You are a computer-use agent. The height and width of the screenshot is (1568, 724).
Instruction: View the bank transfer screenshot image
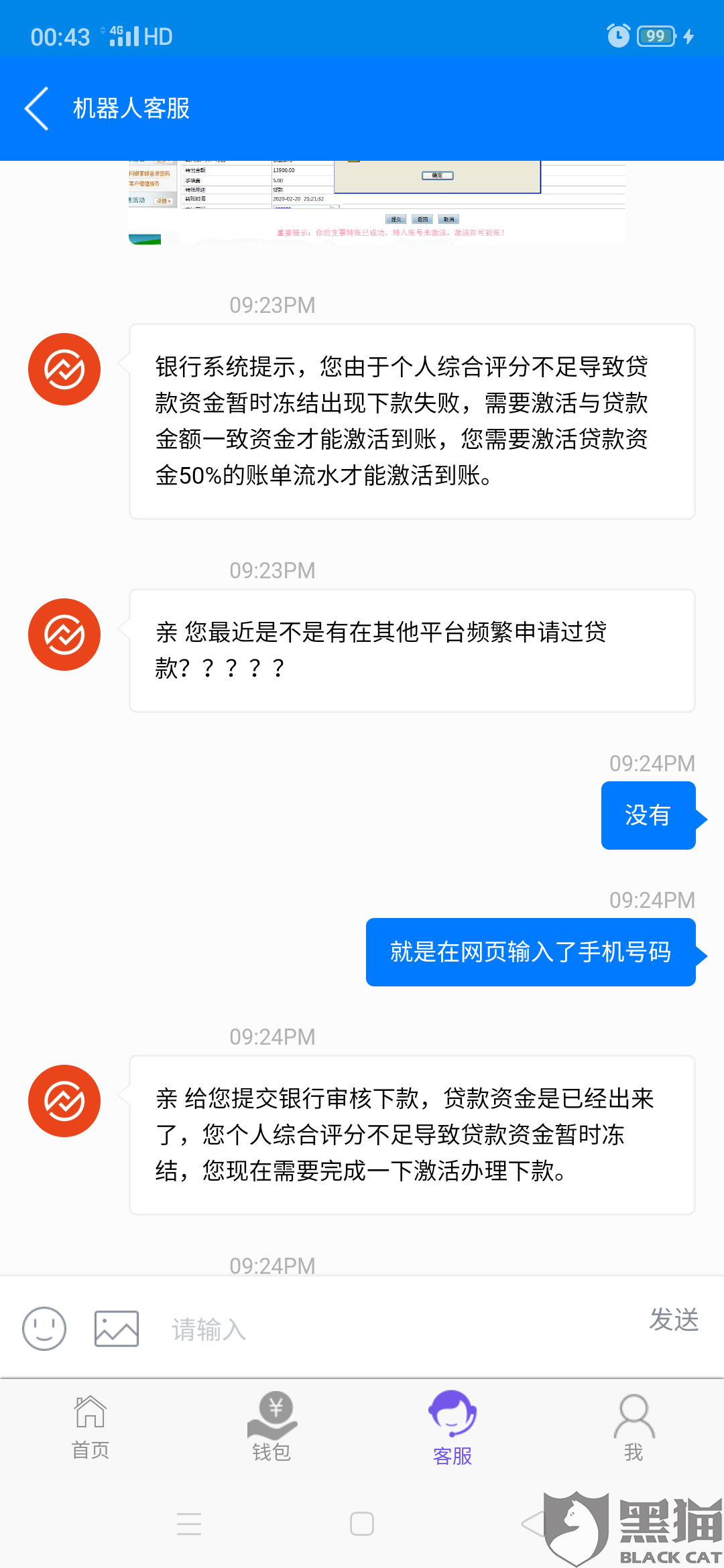coord(377,202)
